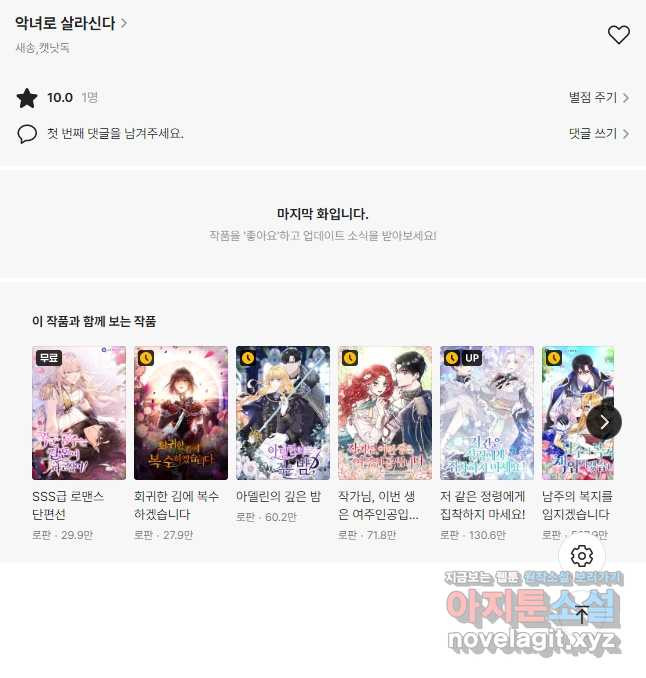Show next recommended titles with arrow
This screenshot has width=646, height=678.
(603, 421)
